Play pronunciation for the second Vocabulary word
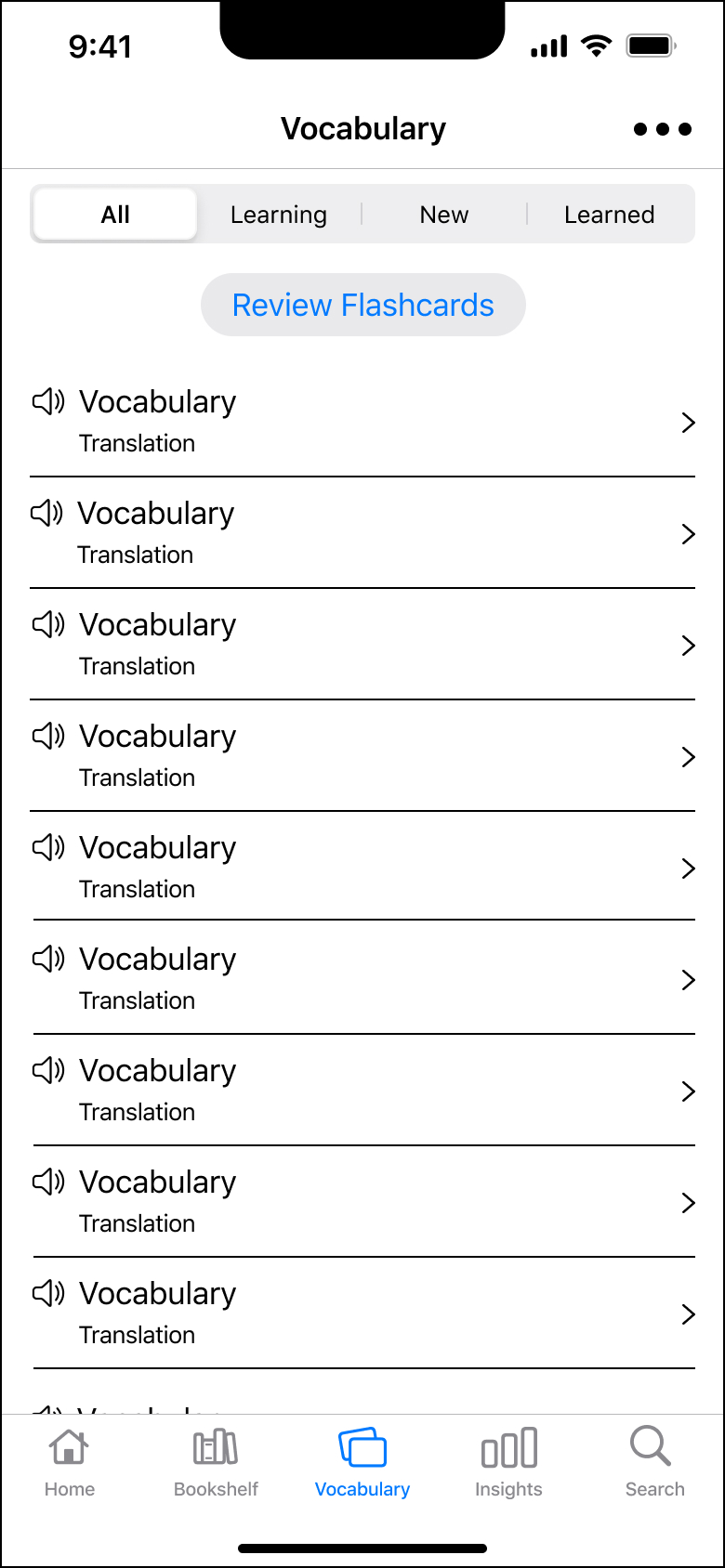This screenshot has height=1568, width=725. (x=48, y=513)
